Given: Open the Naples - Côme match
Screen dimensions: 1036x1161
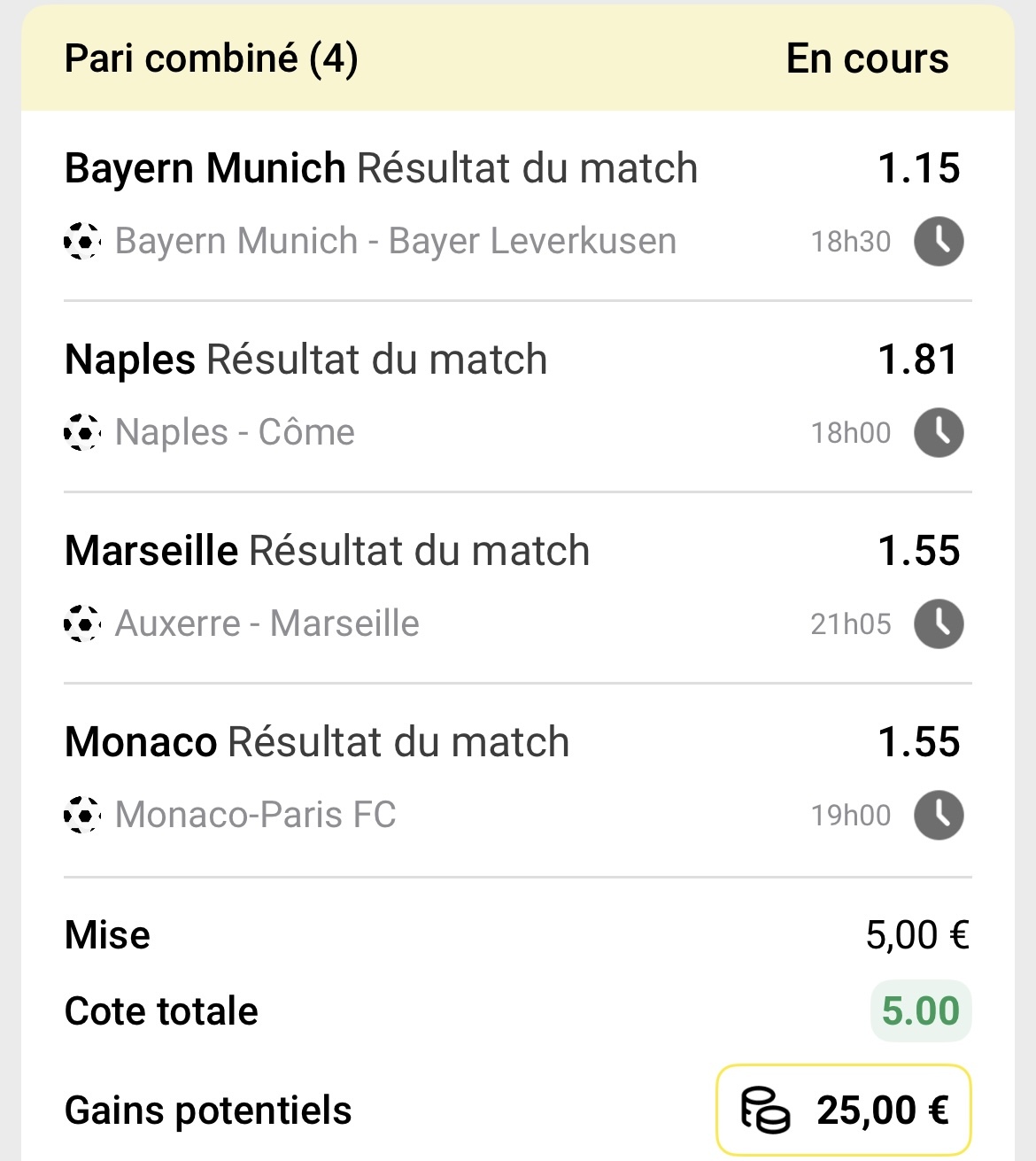Looking at the screenshot, I should (235, 432).
